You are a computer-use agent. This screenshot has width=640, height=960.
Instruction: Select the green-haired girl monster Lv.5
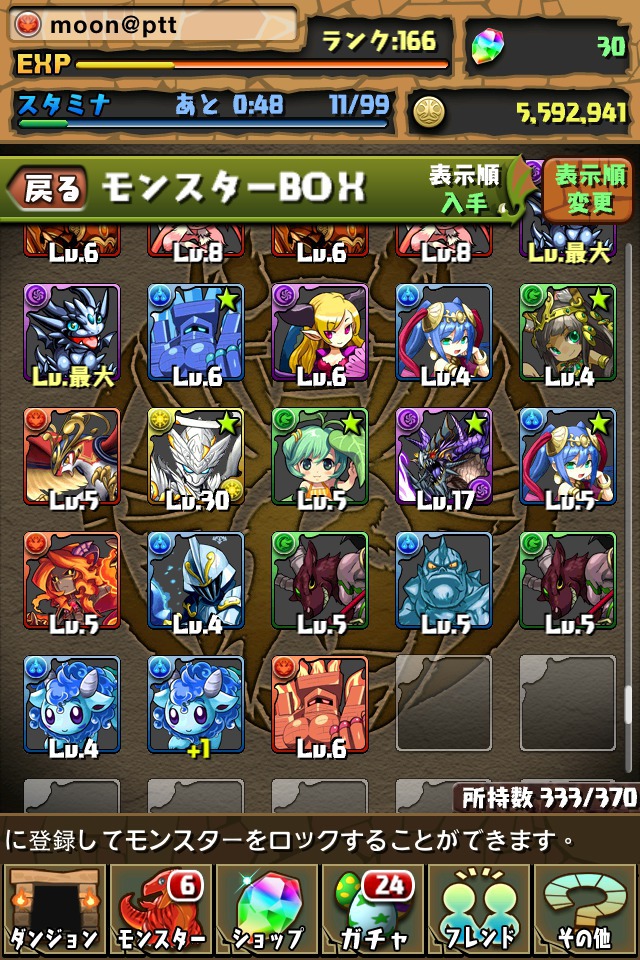tap(320, 455)
